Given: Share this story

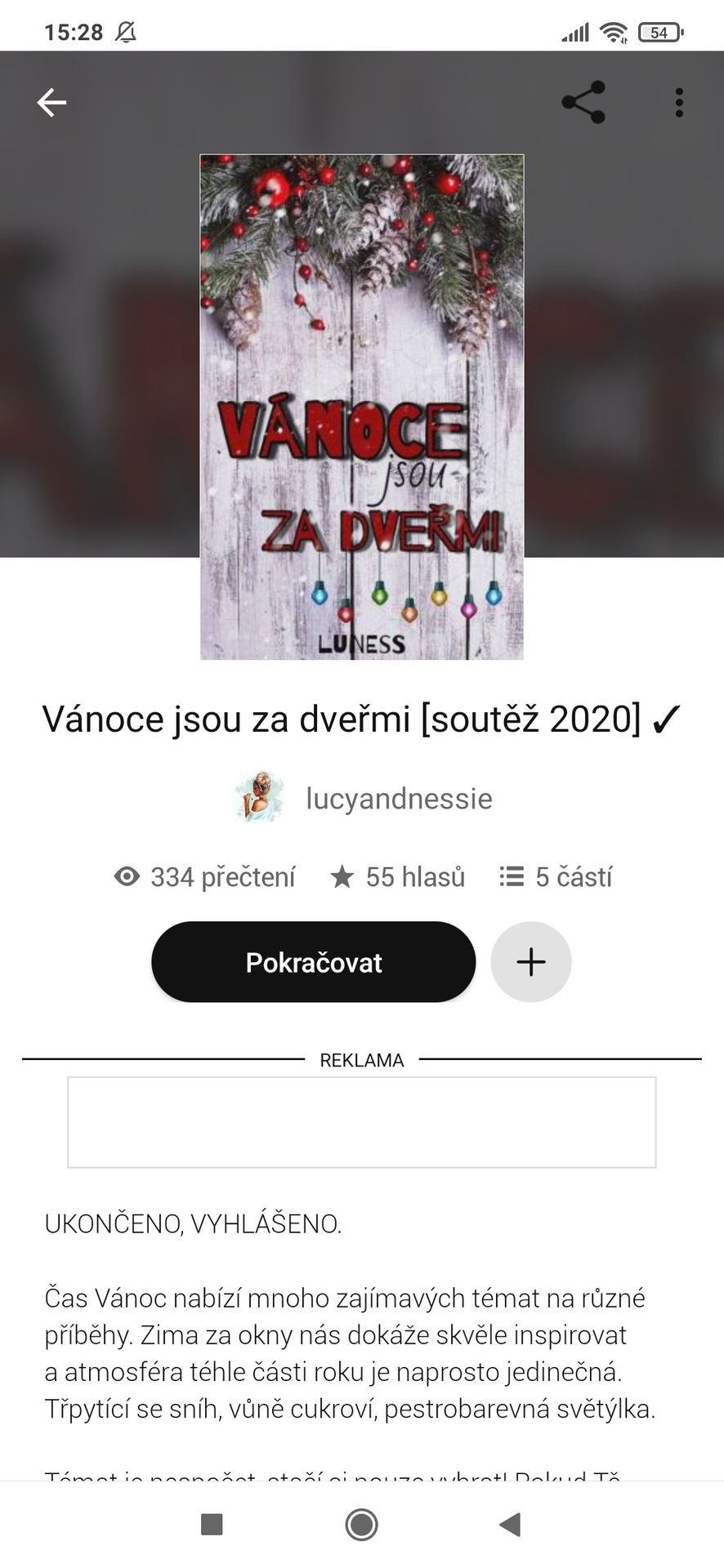Looking at the screenshot, I should pyautogui.click(x=583, y=102).
